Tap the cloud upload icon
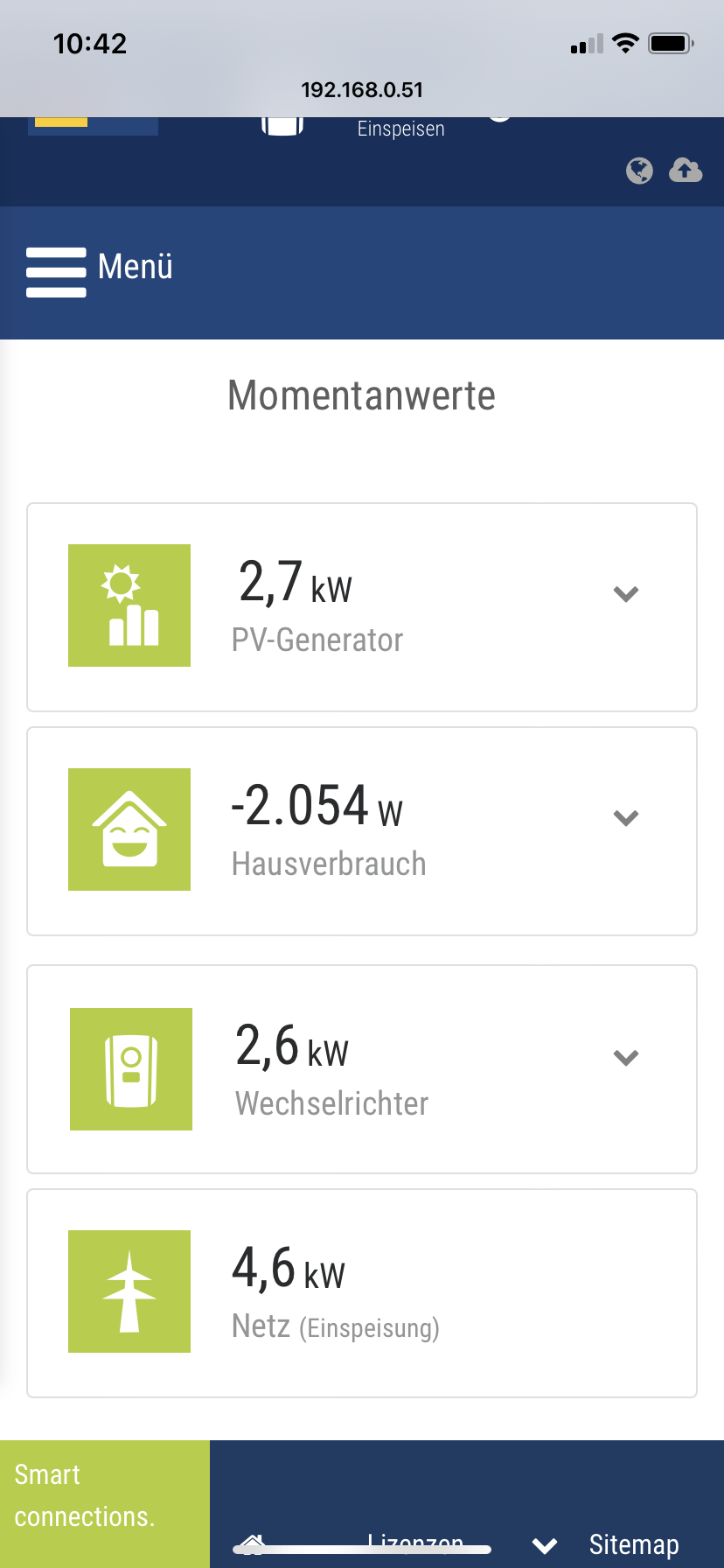 [x=686, y=171]
